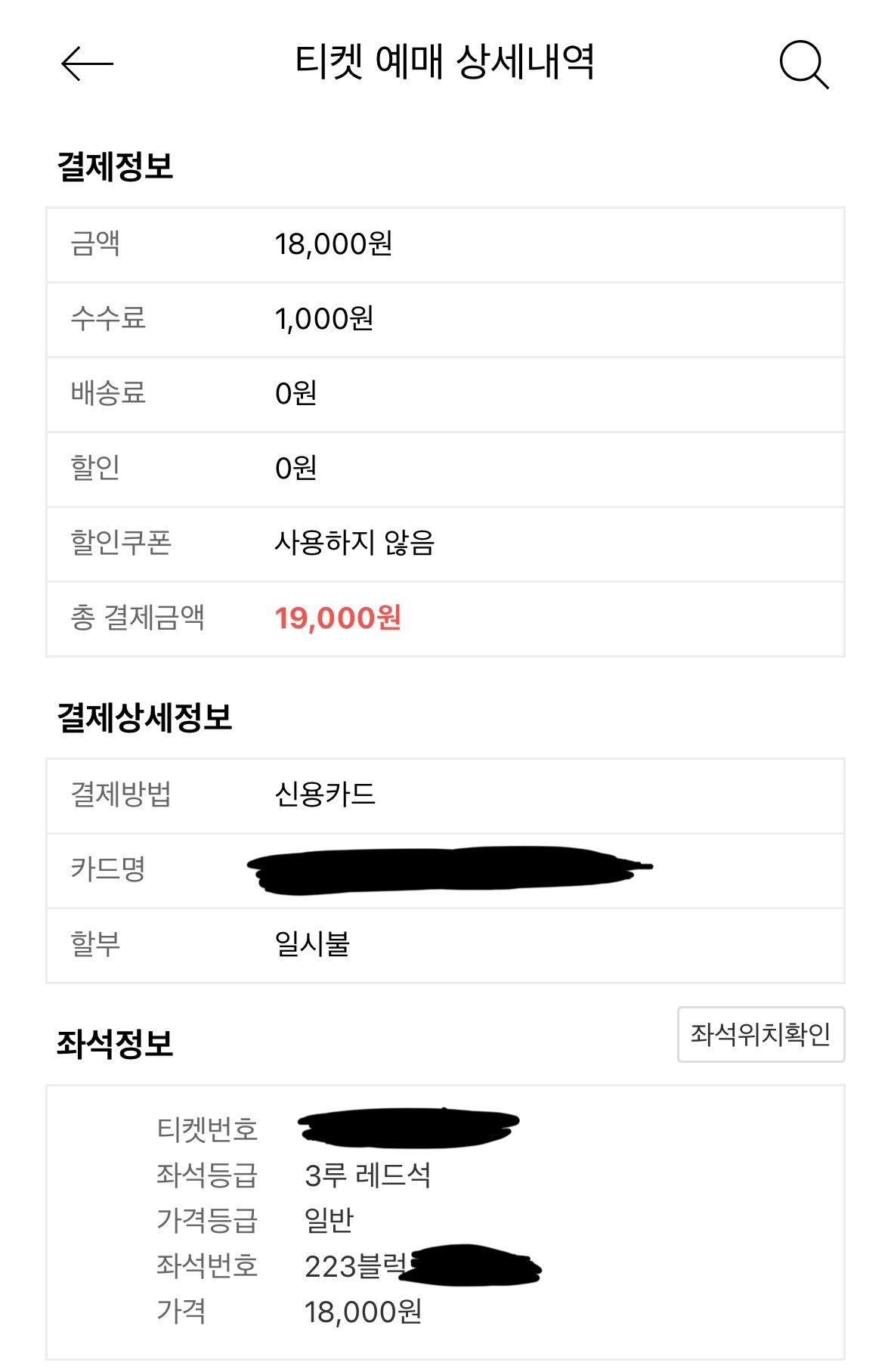Open the search magnifier icon
This screenshot has height=1372, width=891.
(x=803, y=65)
